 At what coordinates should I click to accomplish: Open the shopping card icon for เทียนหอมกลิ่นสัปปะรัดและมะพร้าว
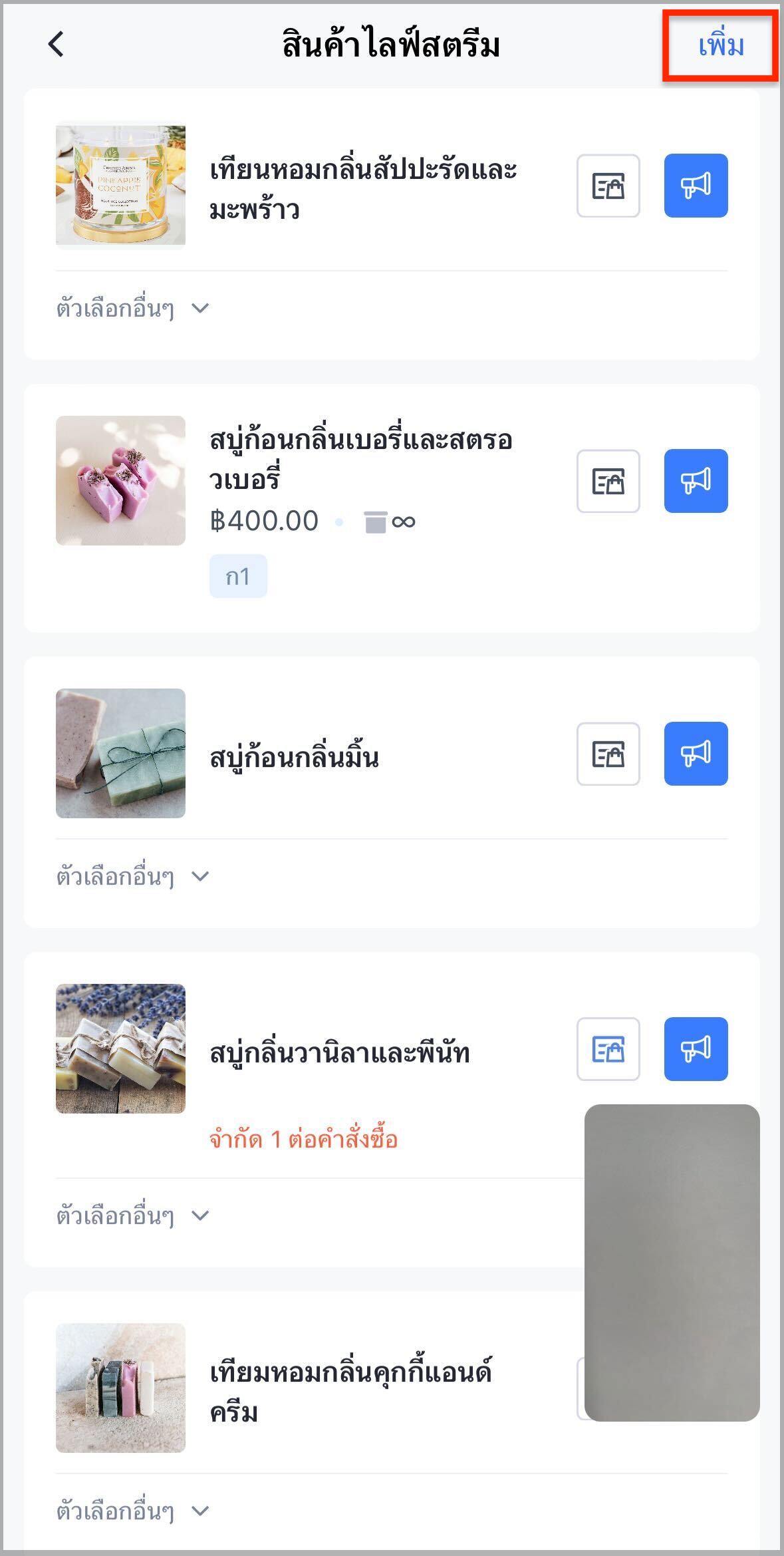coord(608,186)
